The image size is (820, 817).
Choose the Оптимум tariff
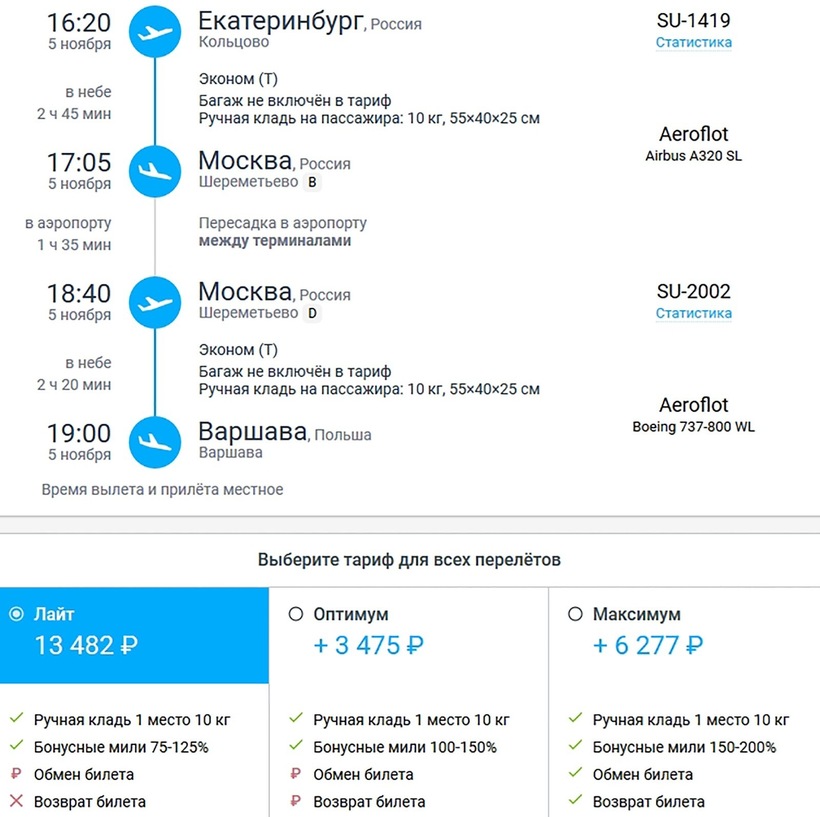point(296,614)
